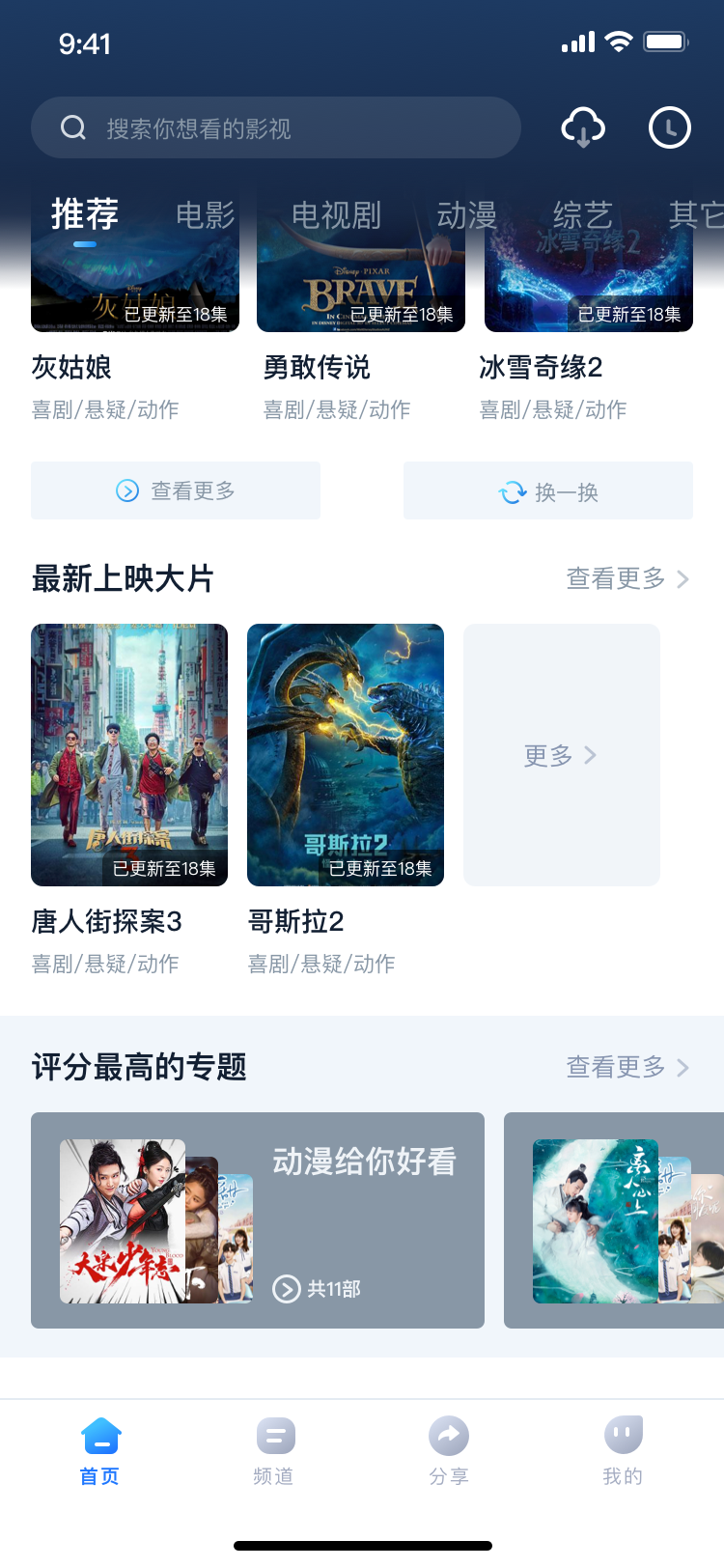Open the 勇敢传说 card
Screen dimensions: 724x1568
361,299
